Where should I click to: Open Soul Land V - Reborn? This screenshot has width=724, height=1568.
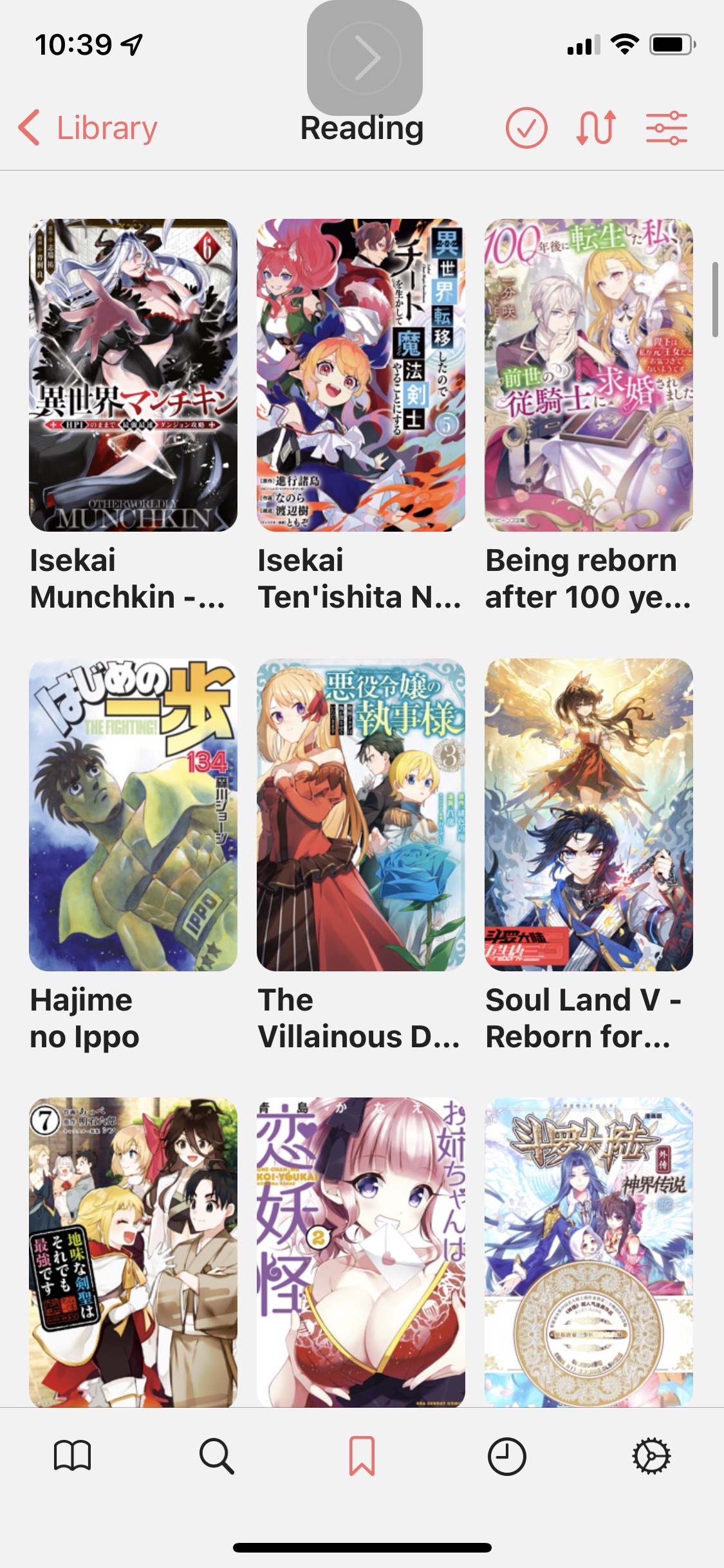pos(588,814)
